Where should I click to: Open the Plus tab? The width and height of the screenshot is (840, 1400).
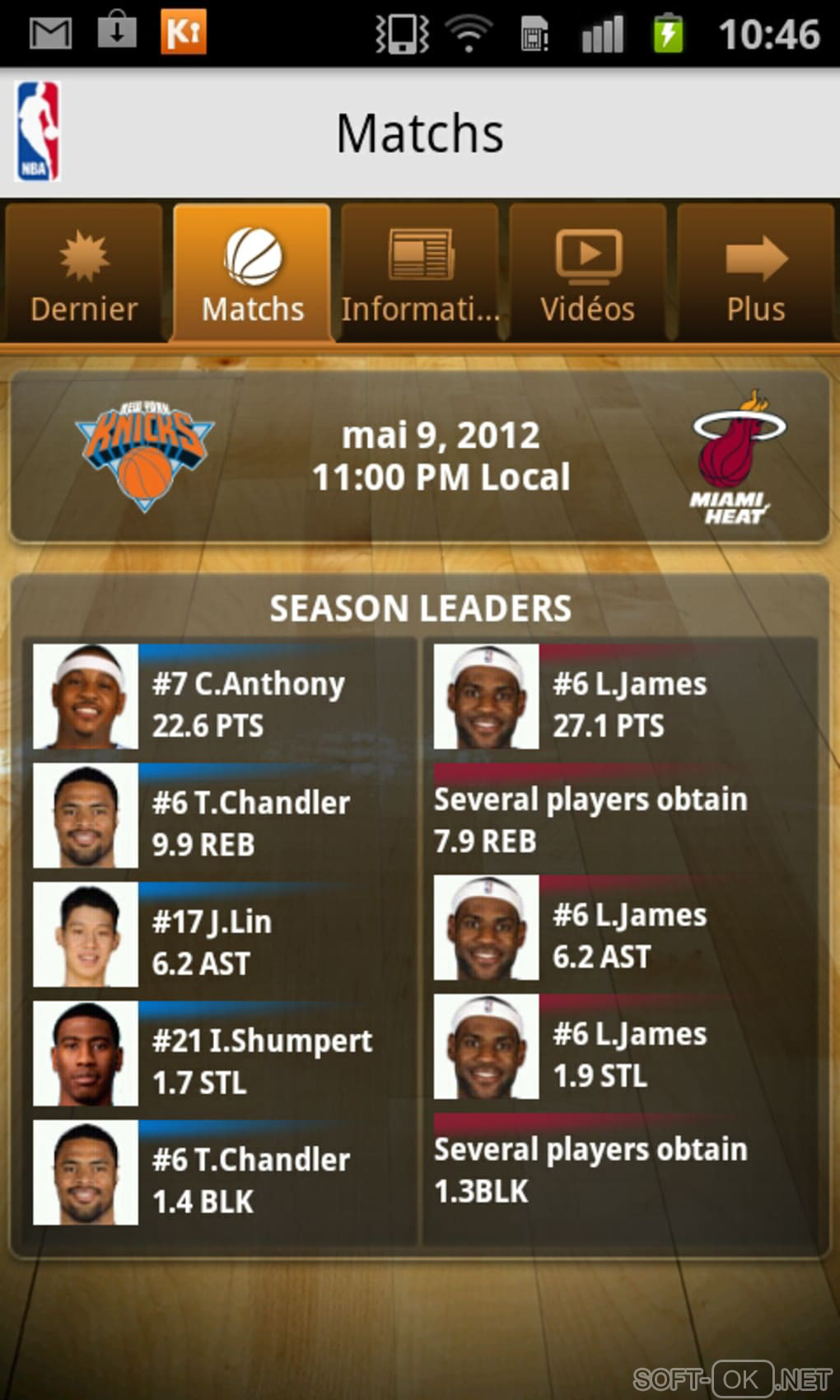pyautogui.click(x=755, y=274)
